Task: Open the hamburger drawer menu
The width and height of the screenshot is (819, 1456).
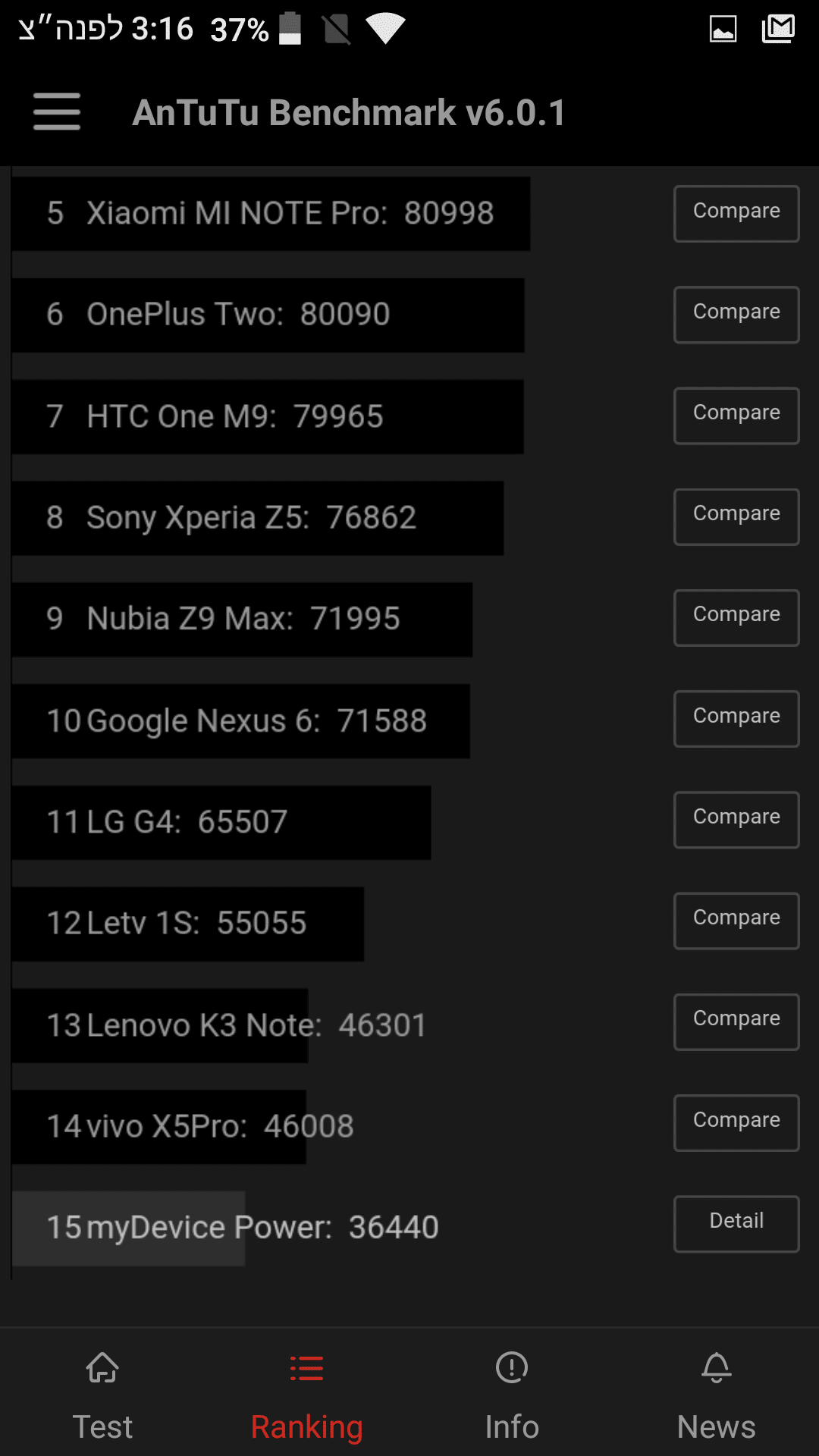Action: (x=57, y=112)
